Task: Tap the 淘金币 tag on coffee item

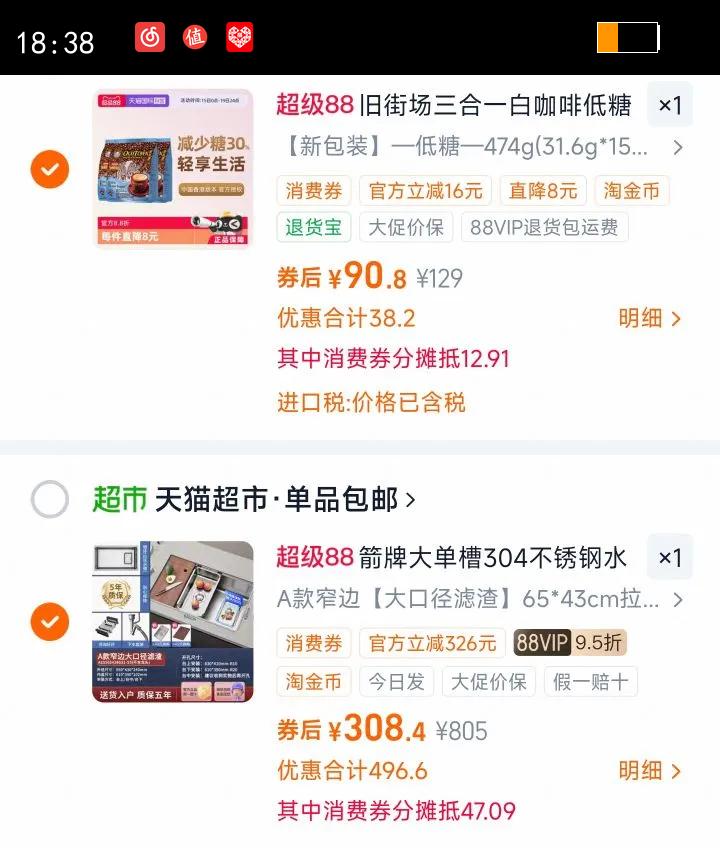Action: click(632, 191)
